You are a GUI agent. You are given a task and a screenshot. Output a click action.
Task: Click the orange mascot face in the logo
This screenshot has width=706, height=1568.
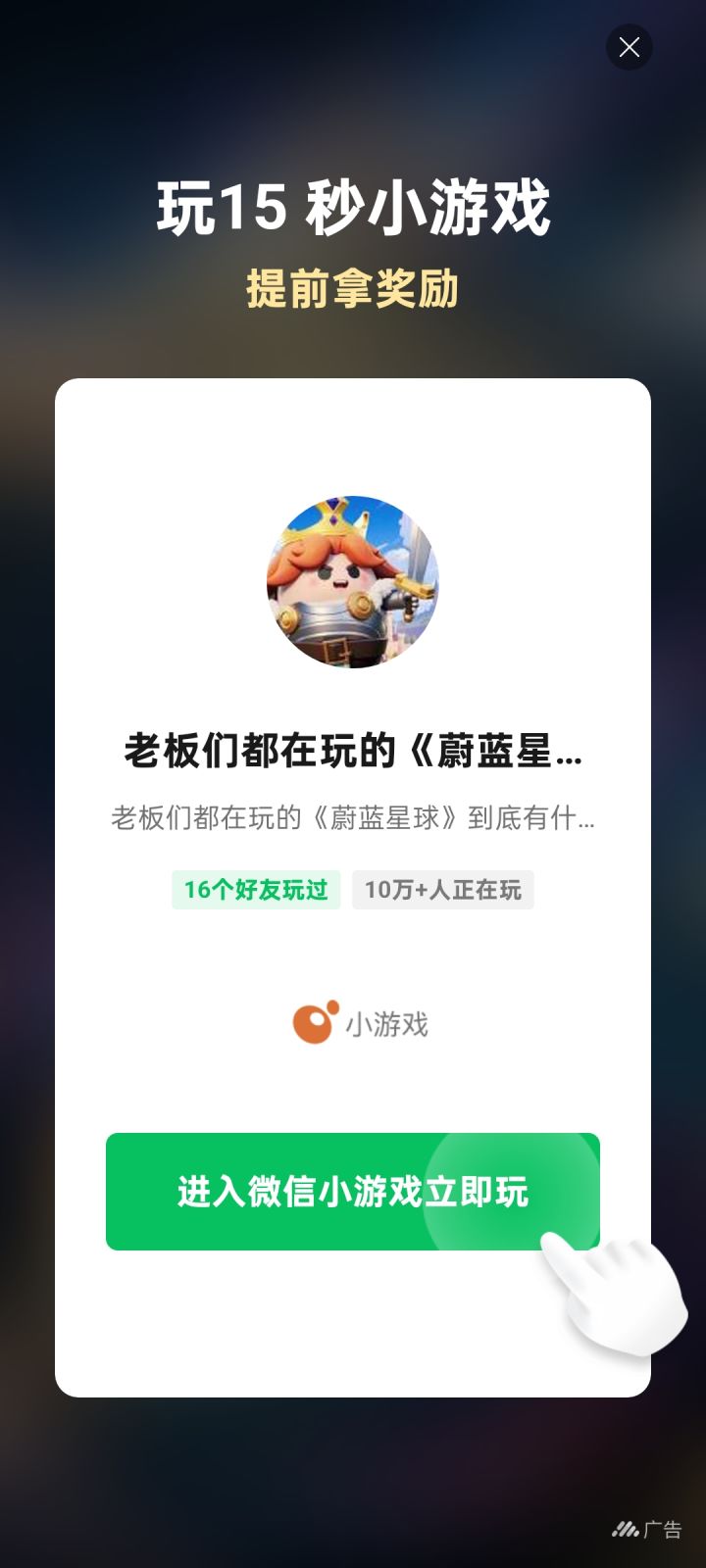314,1025
